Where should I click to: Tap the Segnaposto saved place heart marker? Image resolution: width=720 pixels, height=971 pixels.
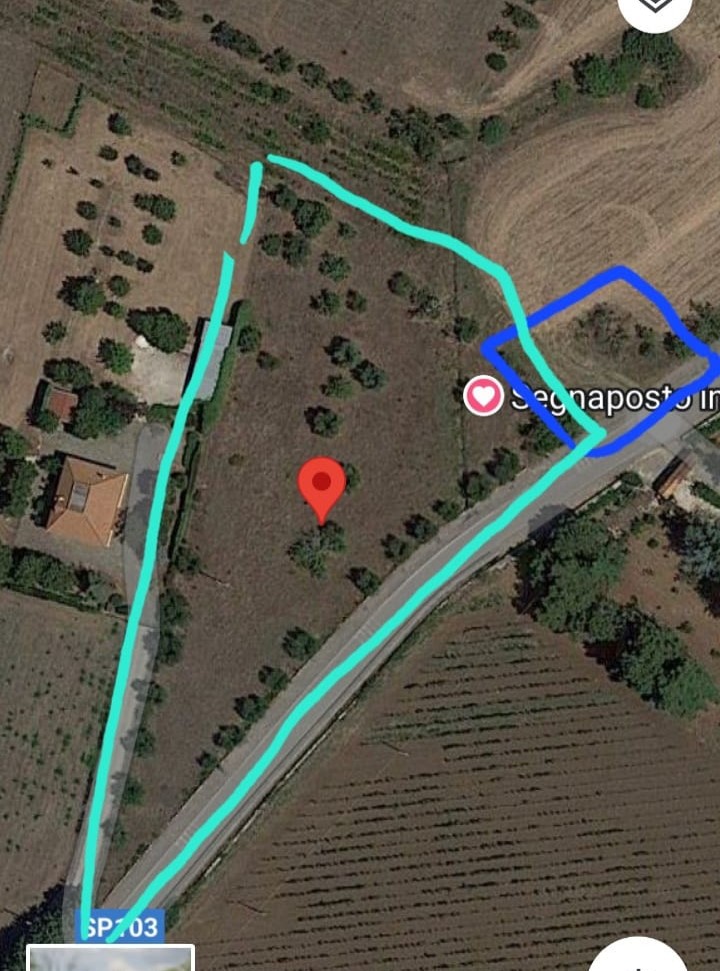(x=483, y=397)
